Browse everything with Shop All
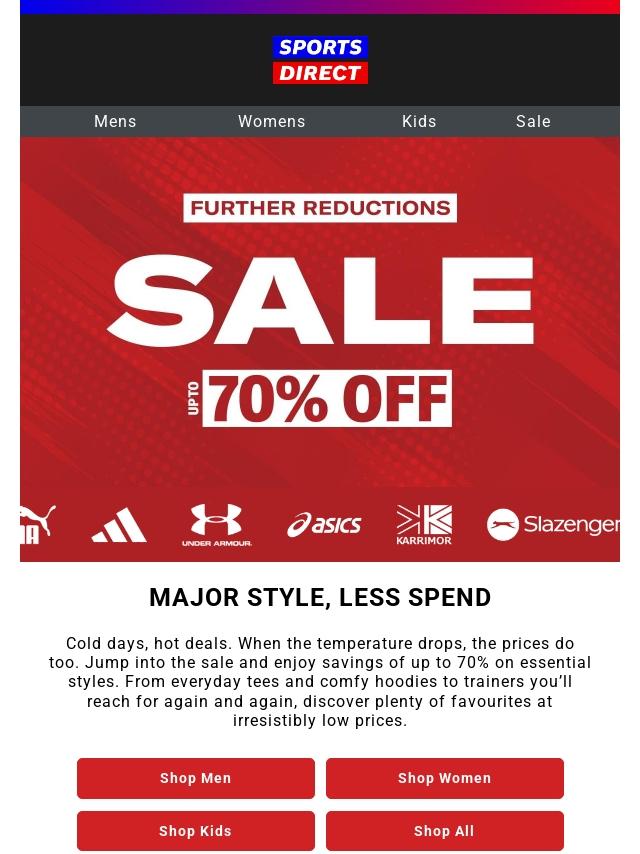Image resolution: width=640 pixels, height=854 pixels. pyautogui.click(x=445, y=831)
